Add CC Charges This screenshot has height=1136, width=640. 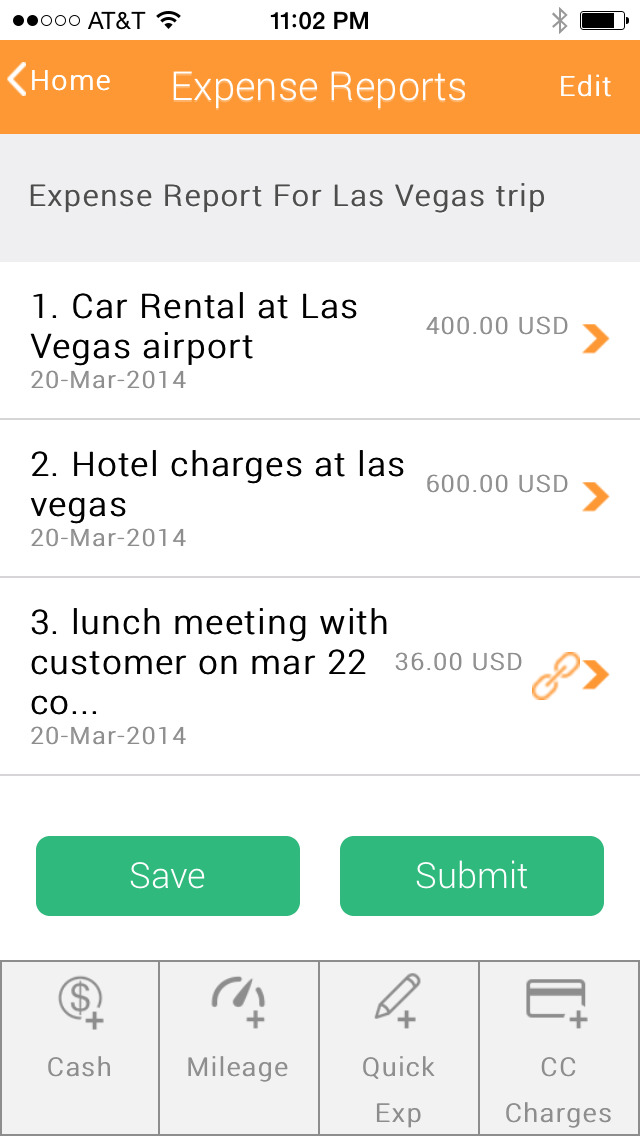(559, 1048)
